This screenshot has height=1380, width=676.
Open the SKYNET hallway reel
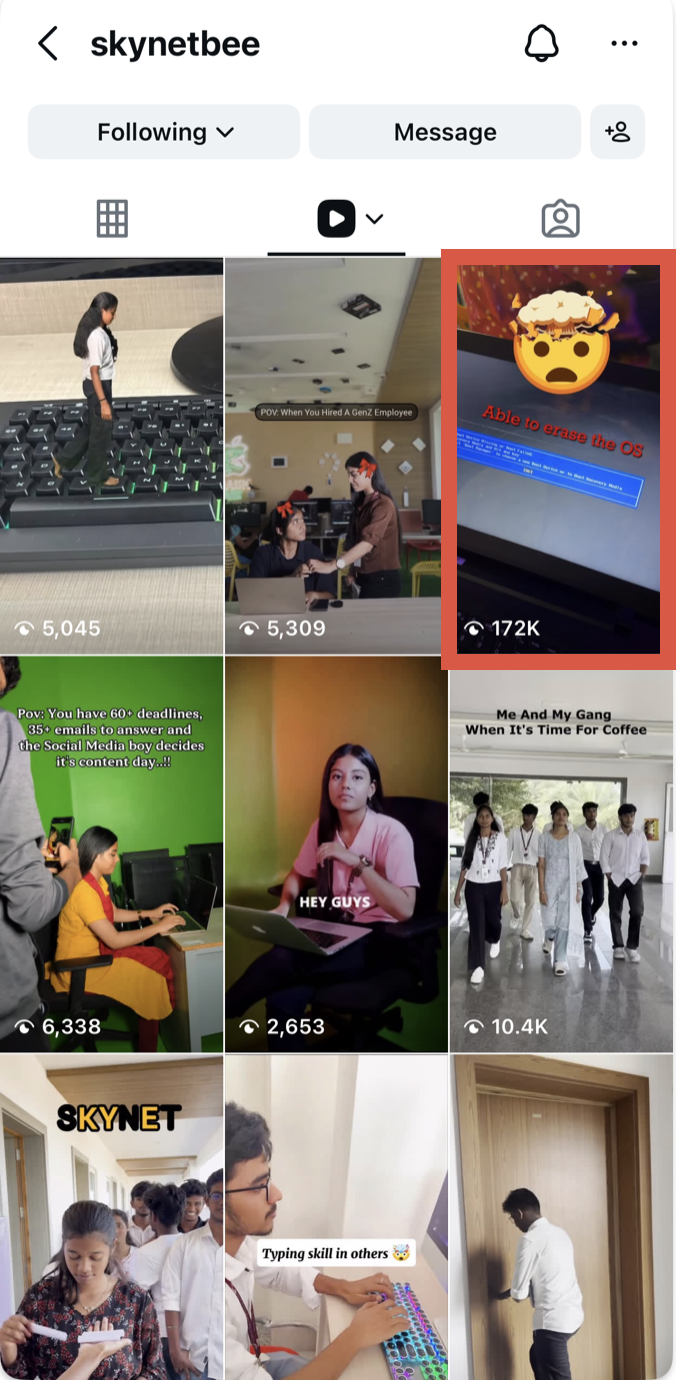pyautogui.click(x=111, y=1216)
